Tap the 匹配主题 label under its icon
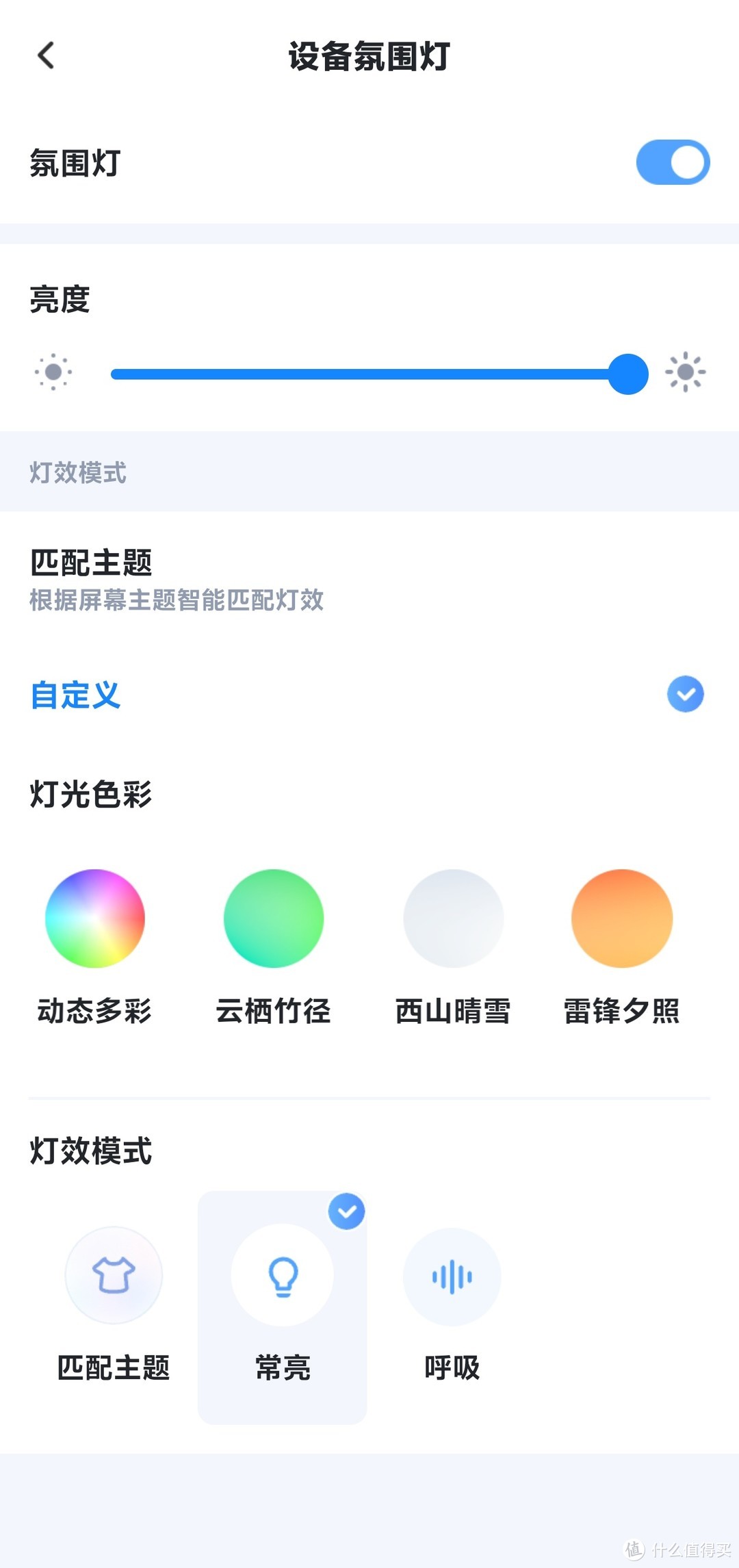Screen dimensions: 739x1568 [114, 1369]
